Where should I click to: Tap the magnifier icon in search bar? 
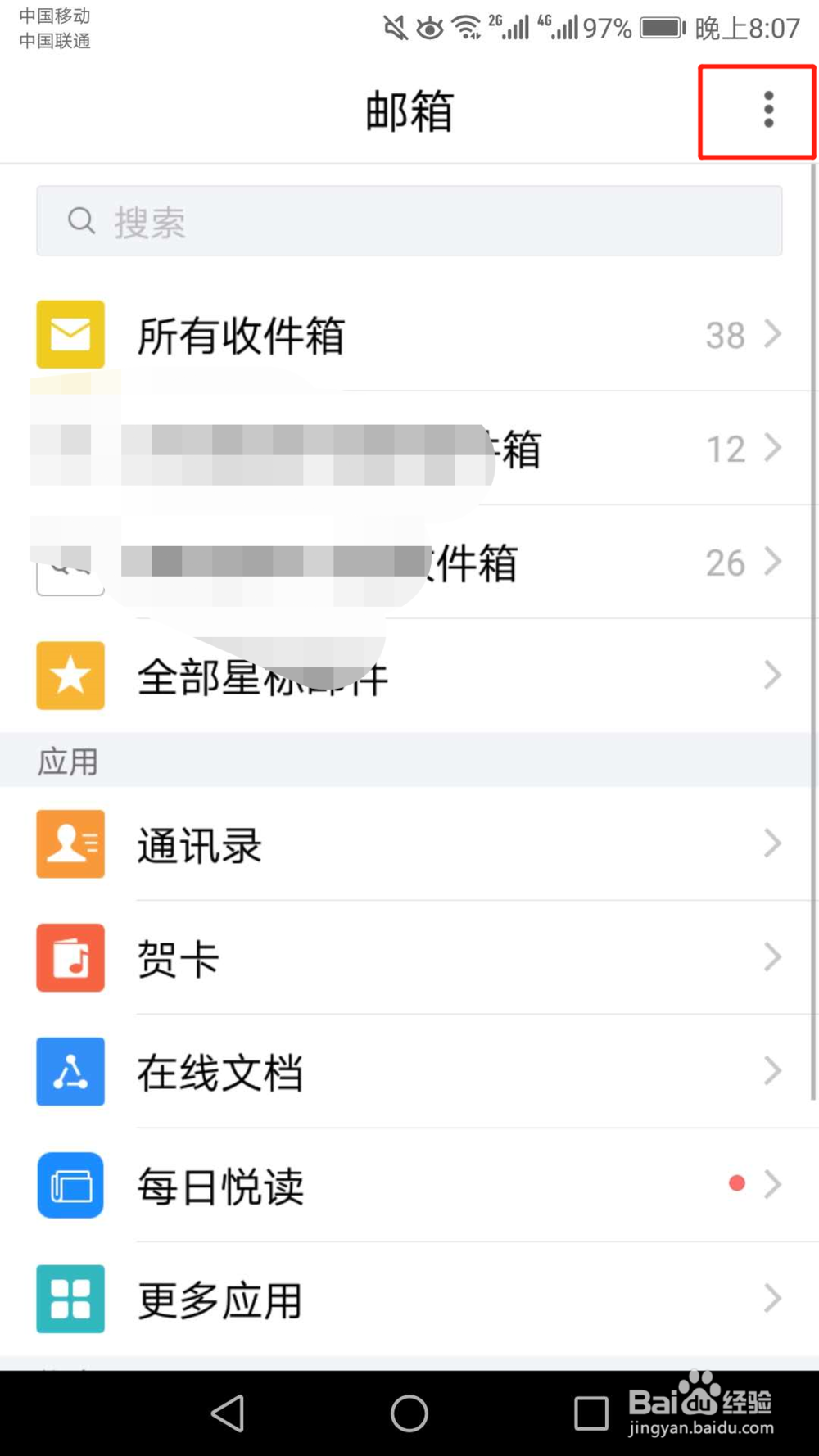(80, 220)
